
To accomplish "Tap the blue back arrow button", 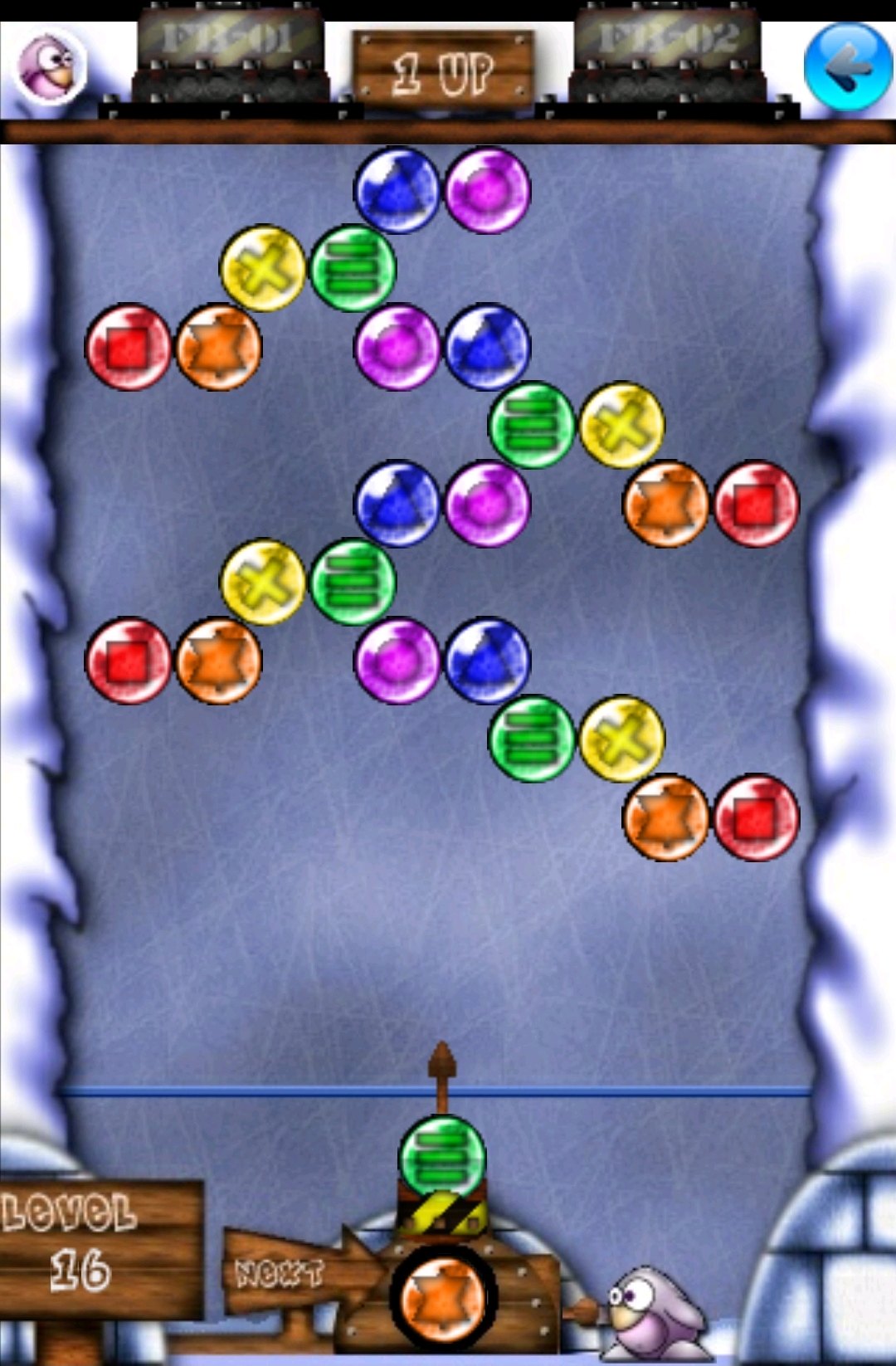I will [848, 66].
